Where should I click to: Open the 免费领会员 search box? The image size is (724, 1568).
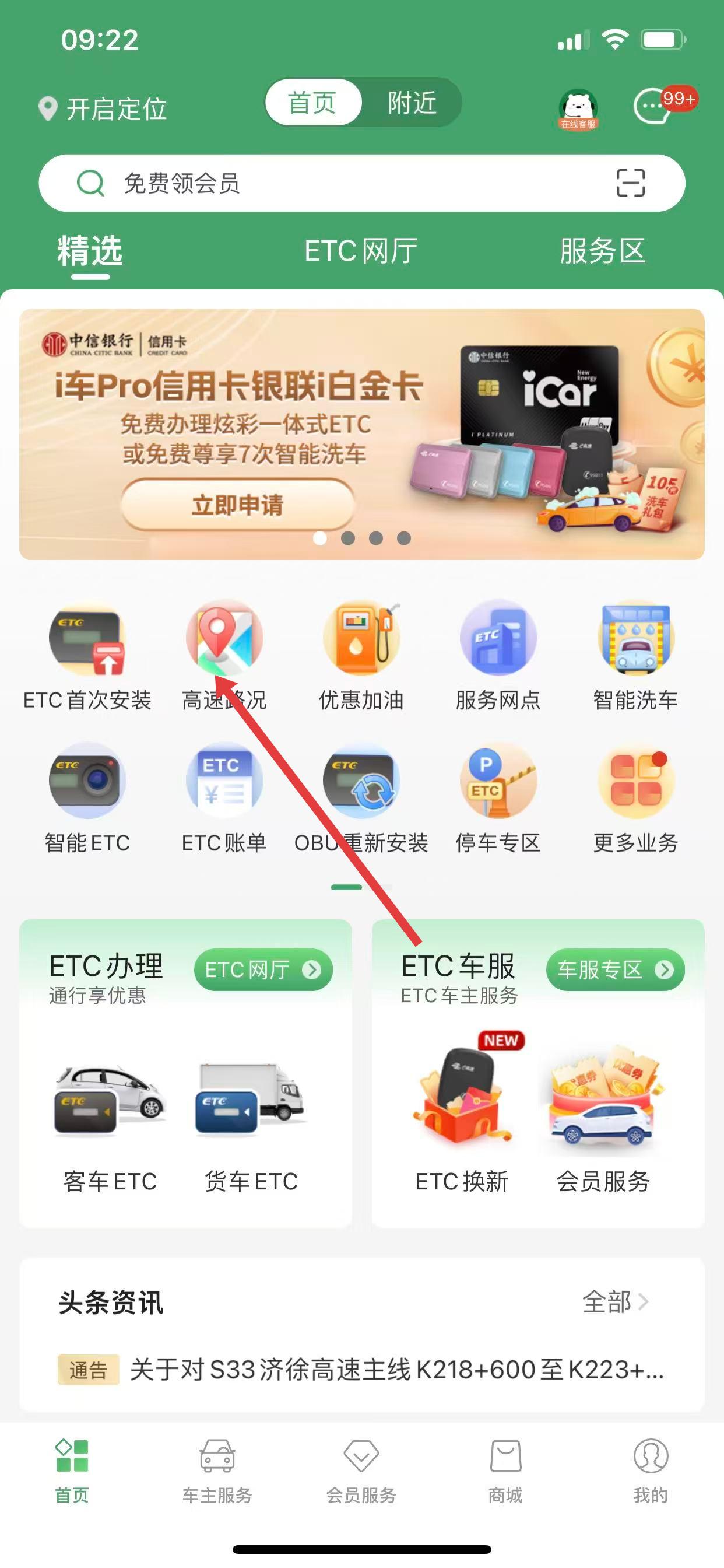point(340,183)
